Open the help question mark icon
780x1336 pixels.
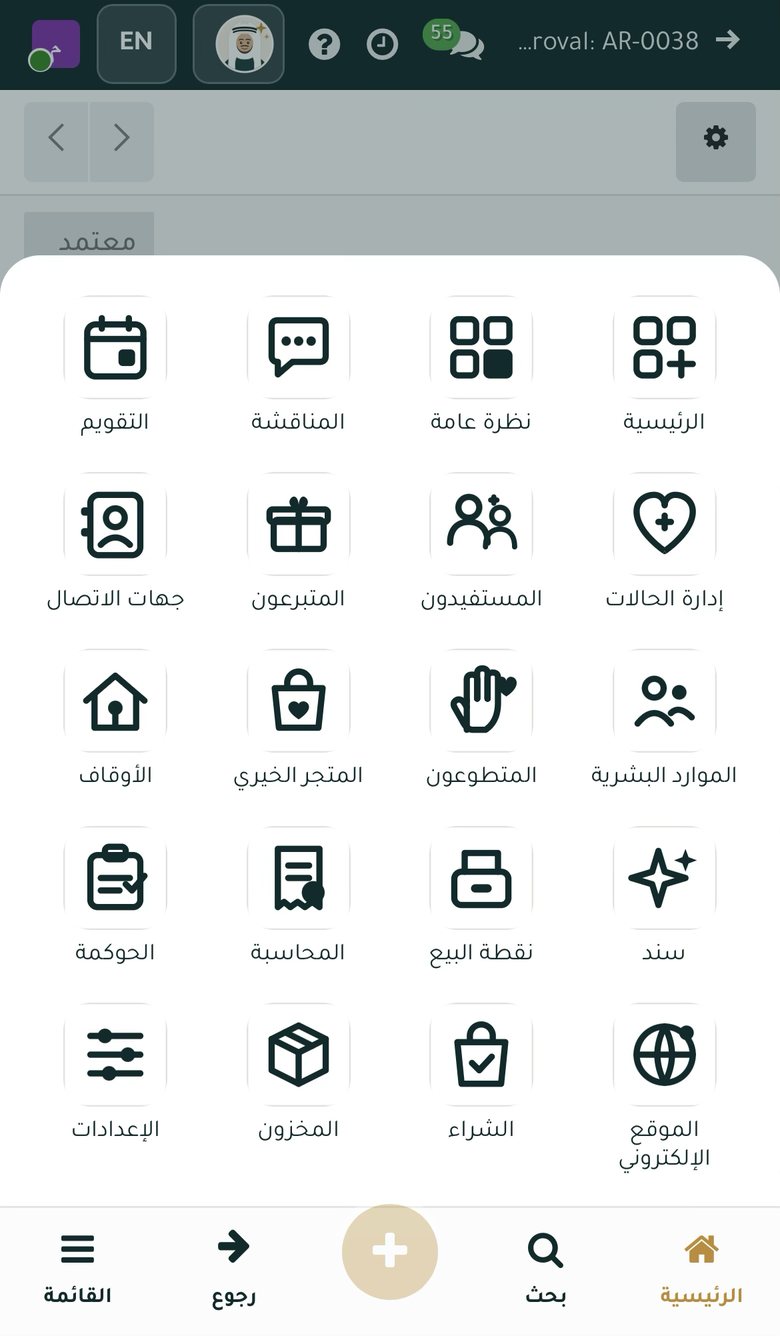pos(325,44)
